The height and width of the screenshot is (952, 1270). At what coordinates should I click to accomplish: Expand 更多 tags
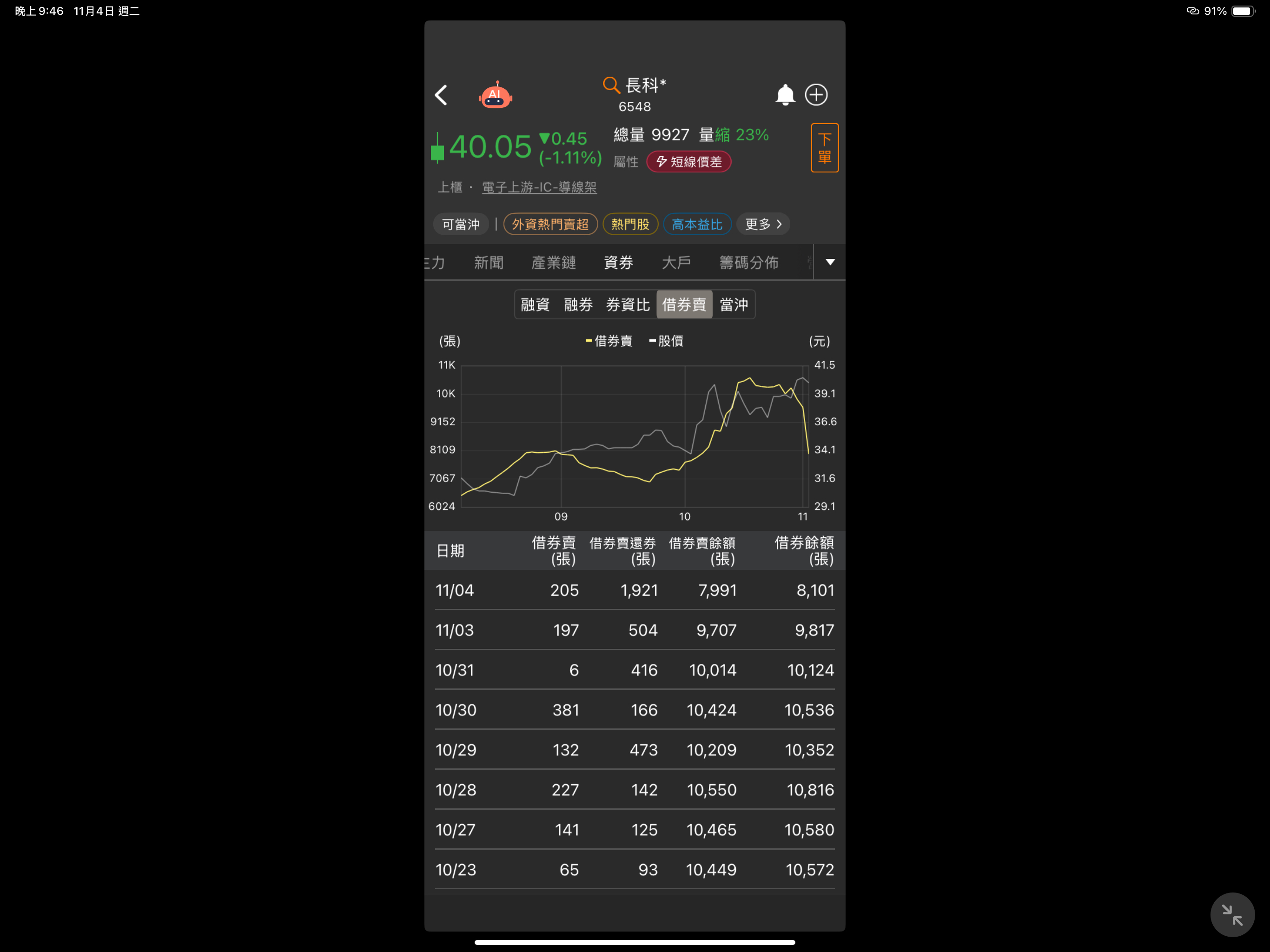(x=762, y=224)
